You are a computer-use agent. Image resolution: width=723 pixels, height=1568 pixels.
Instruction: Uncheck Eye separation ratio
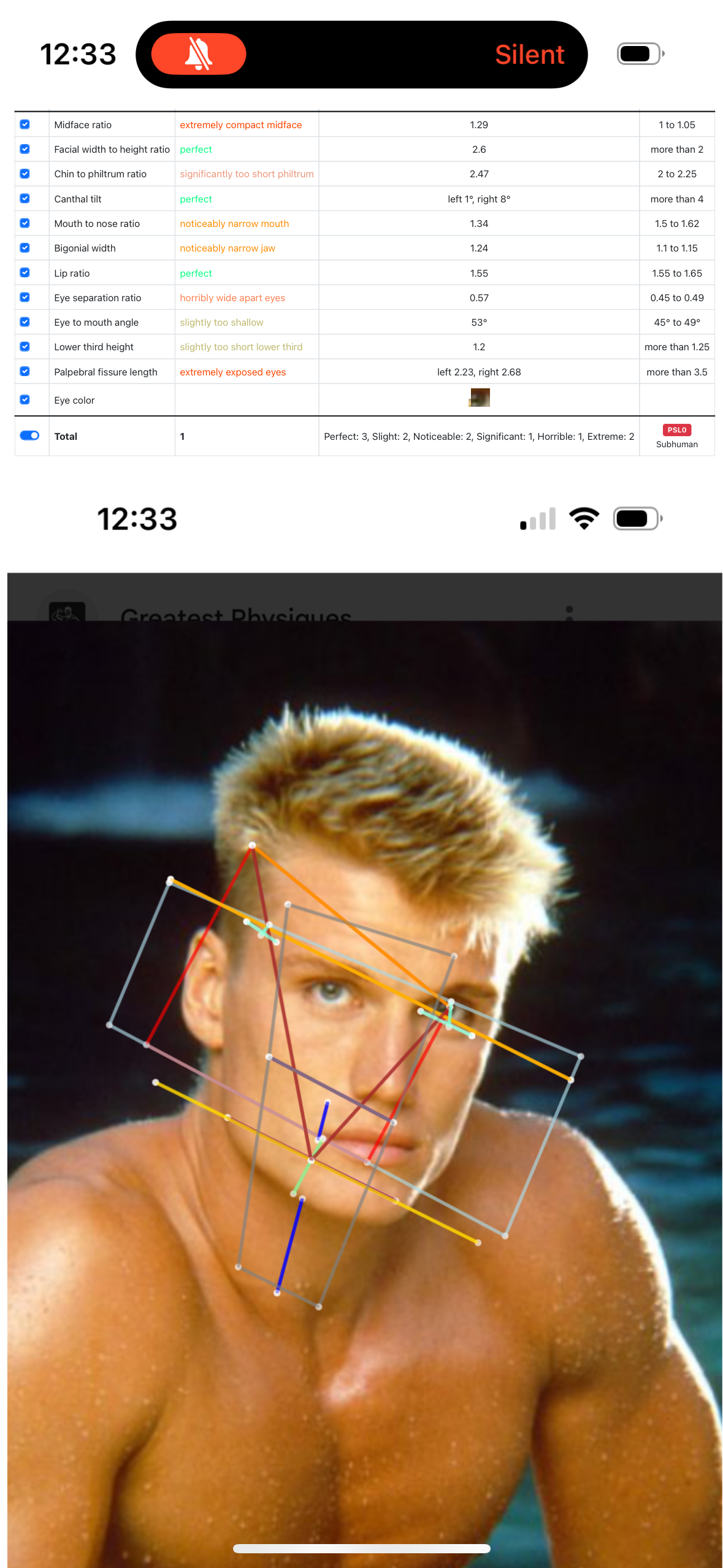click(25, 298)
